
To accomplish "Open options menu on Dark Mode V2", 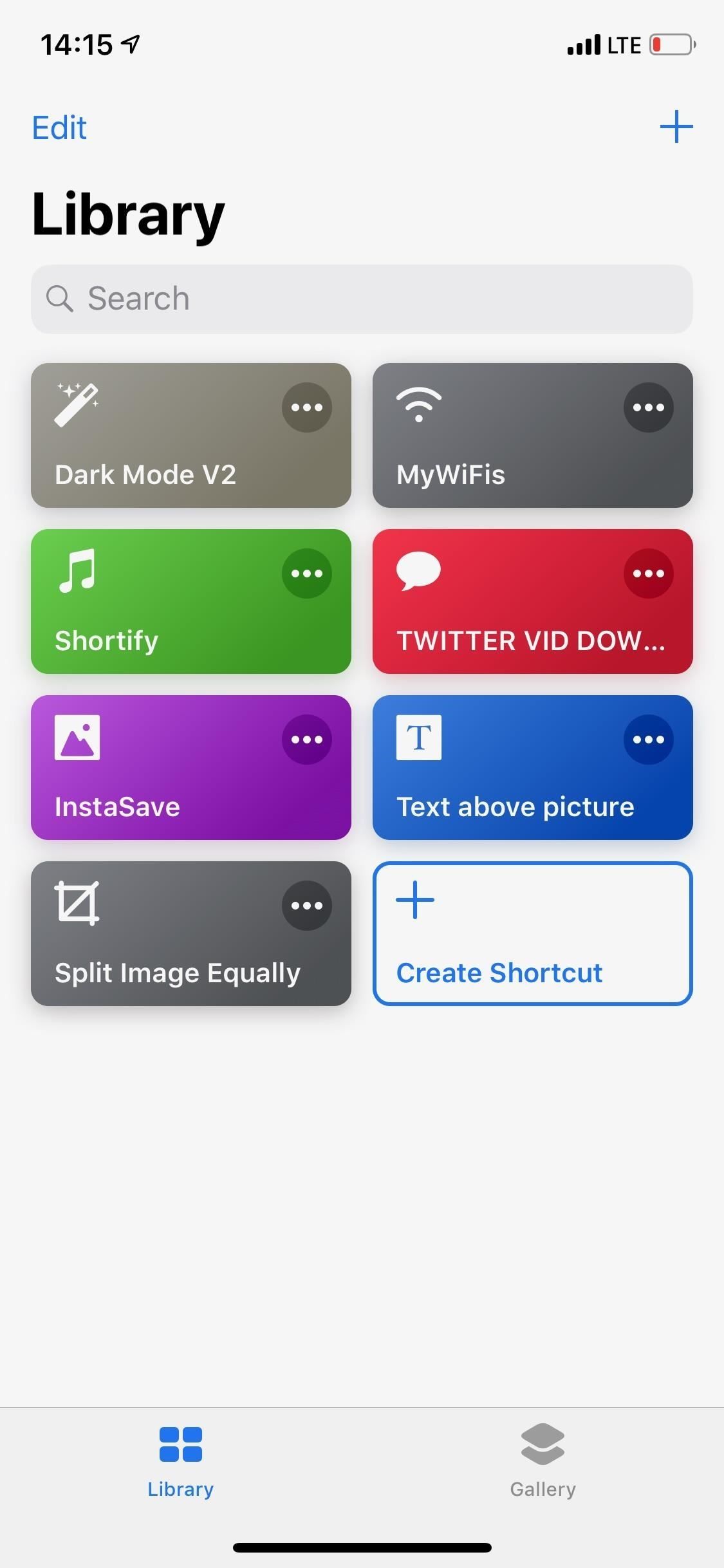I will coord(307,407).
